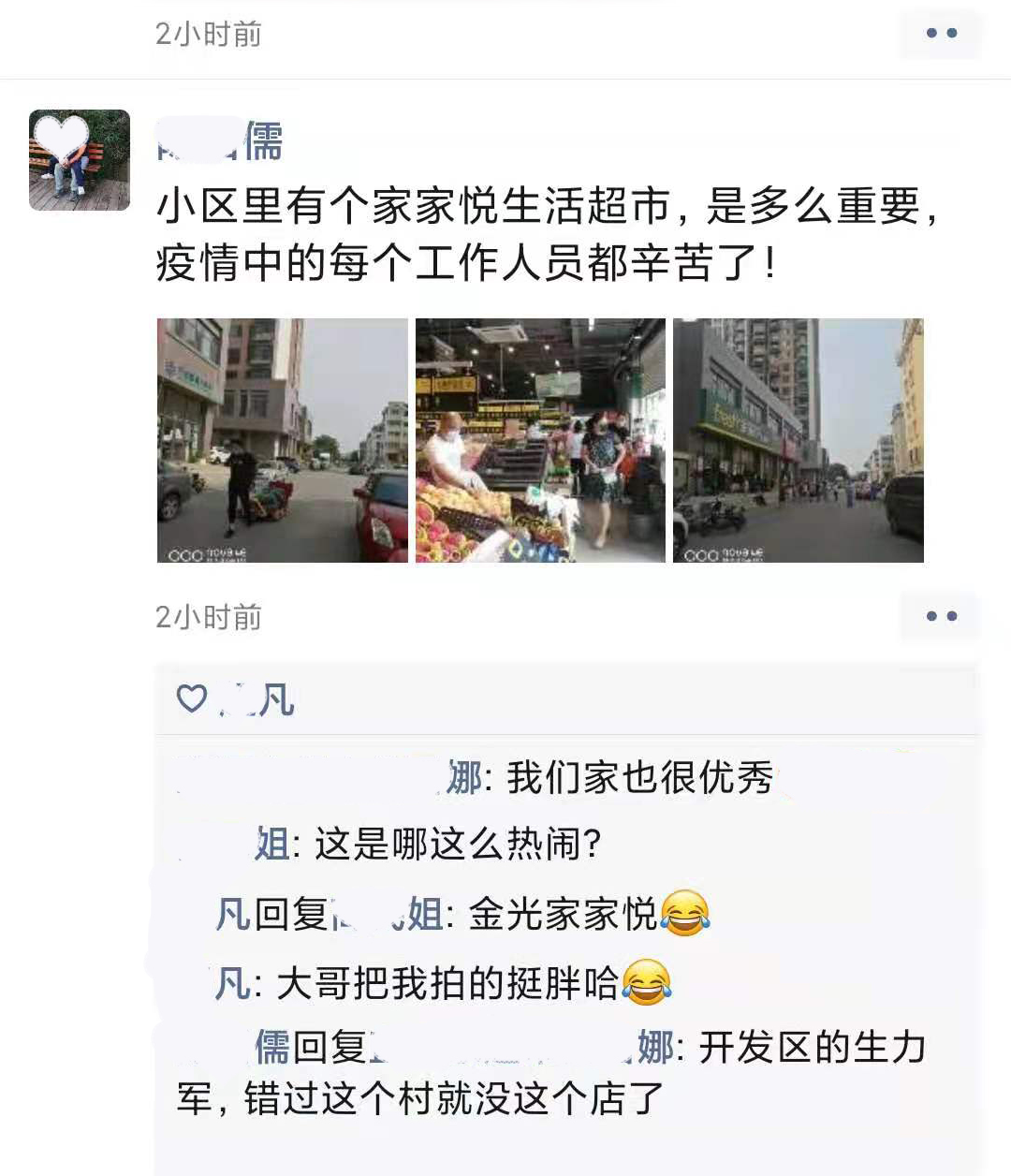Enlarge the photo of the supermarket storefront
1011x1176 pixels.
[799, 440]
